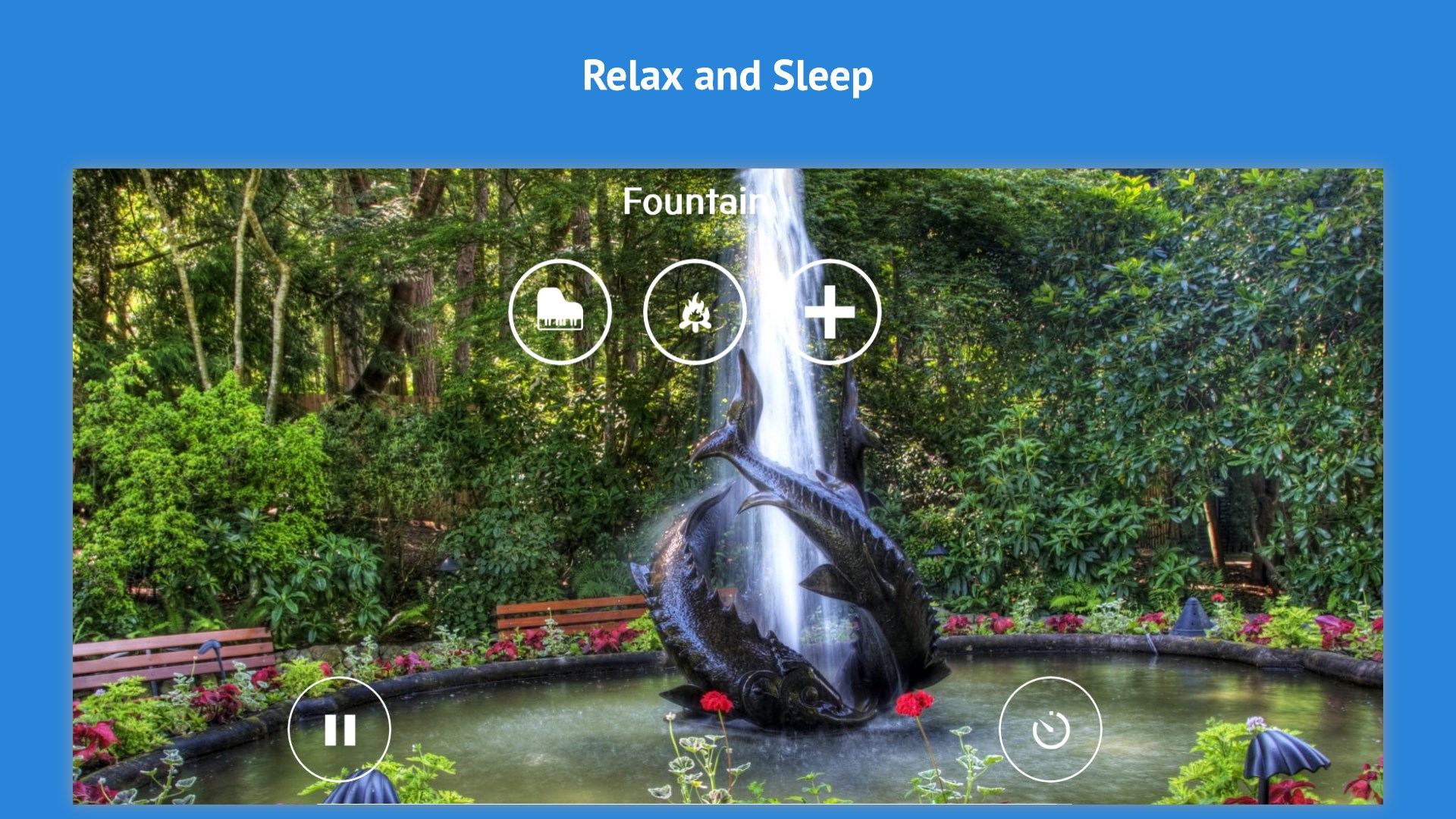This screenshot has height=819, width=1456.
Task: Select the campfire sound icon
Action: 695,312
